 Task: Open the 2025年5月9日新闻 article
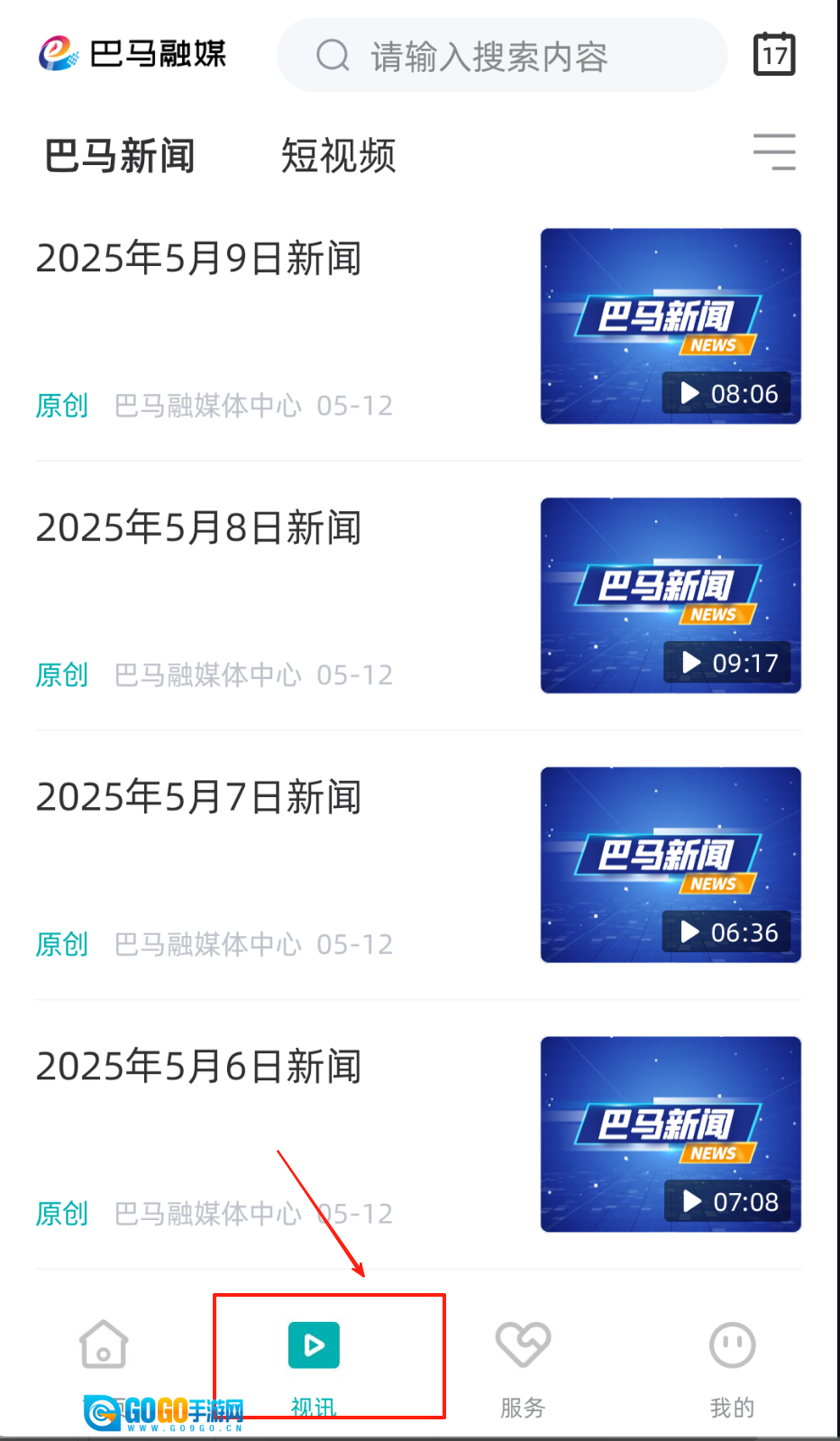[198, 259]
